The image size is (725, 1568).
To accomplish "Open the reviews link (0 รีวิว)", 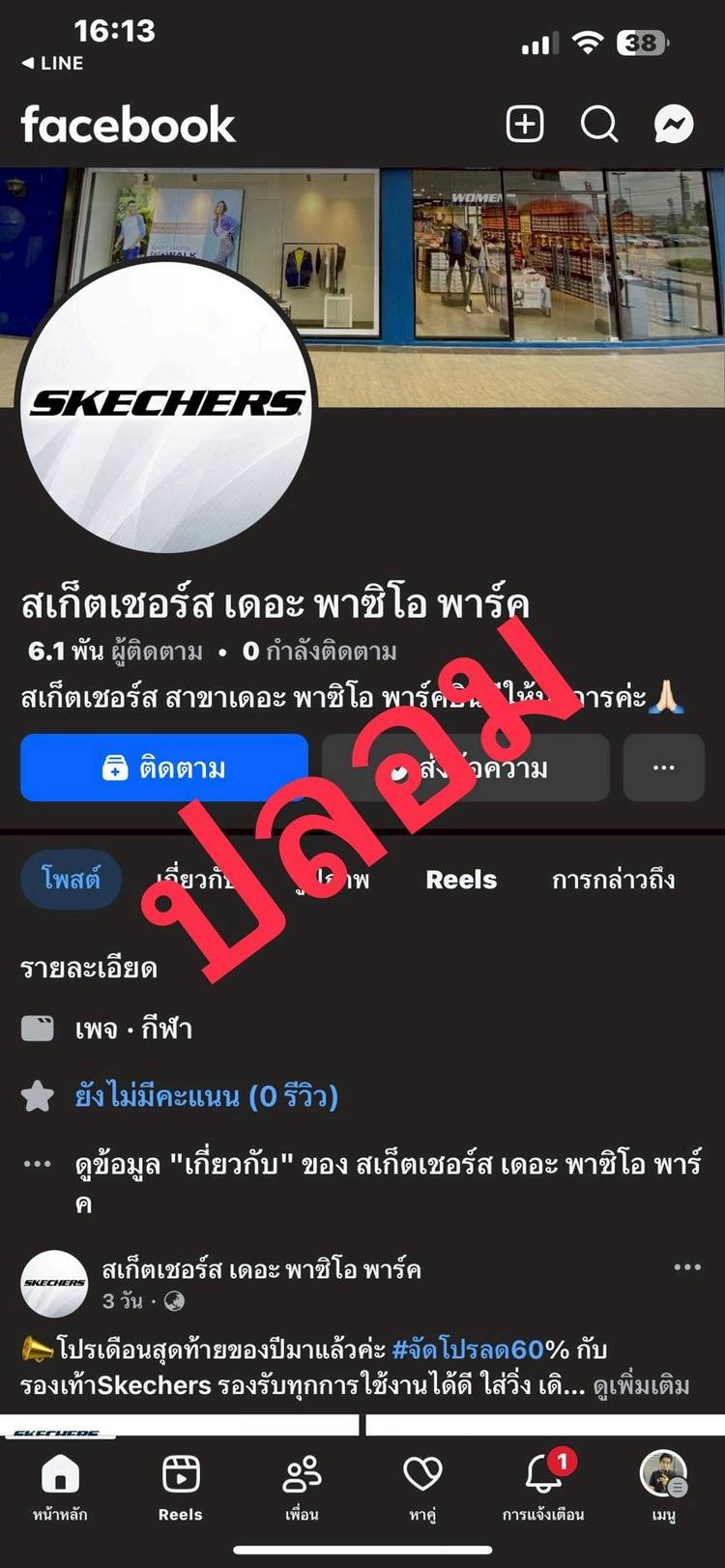I will [206, 1096].
